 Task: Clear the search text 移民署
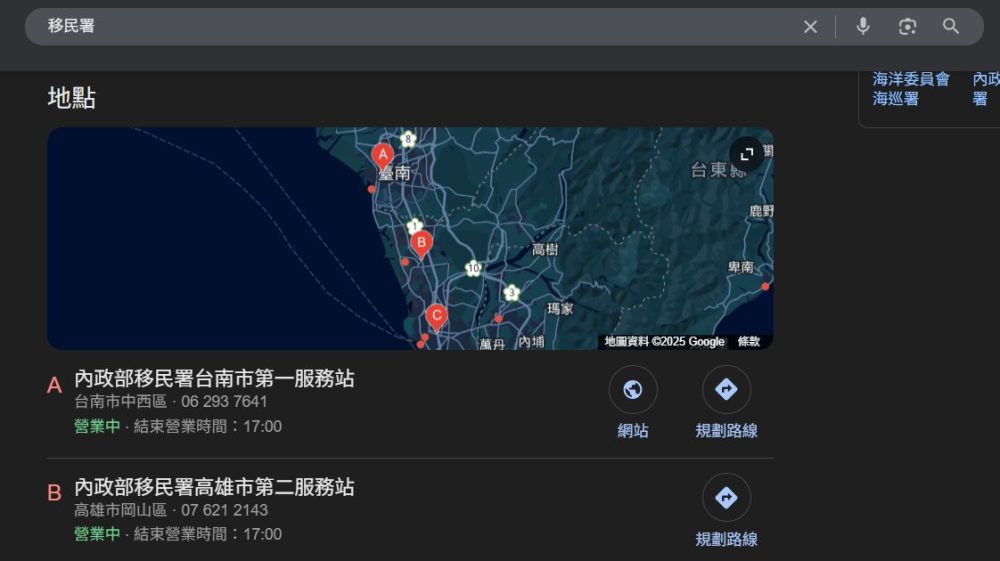tap(810, 27)
